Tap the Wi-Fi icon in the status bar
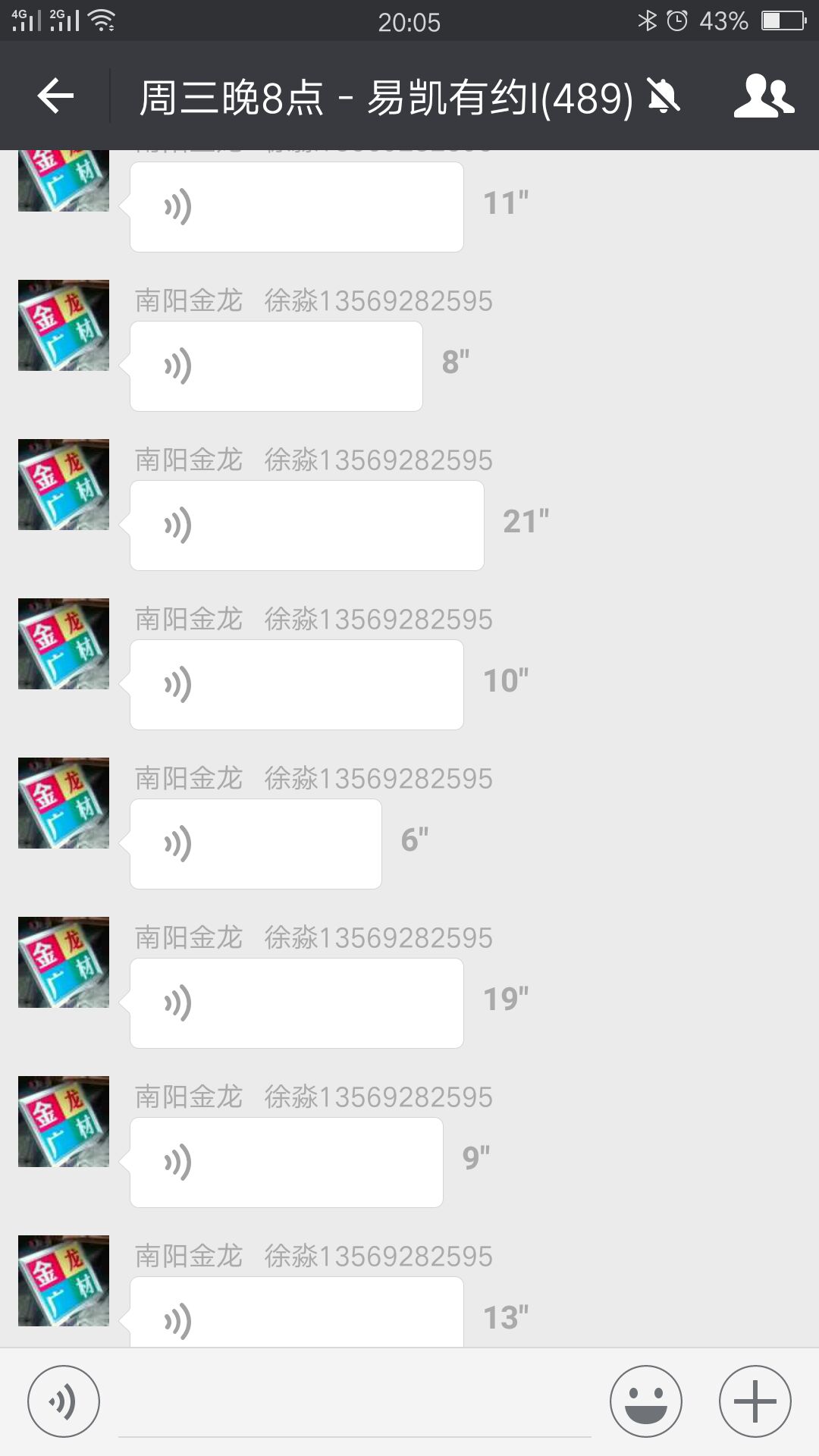Image resolution: width=819 pixels, height=1456 pixels. [102, 20]
